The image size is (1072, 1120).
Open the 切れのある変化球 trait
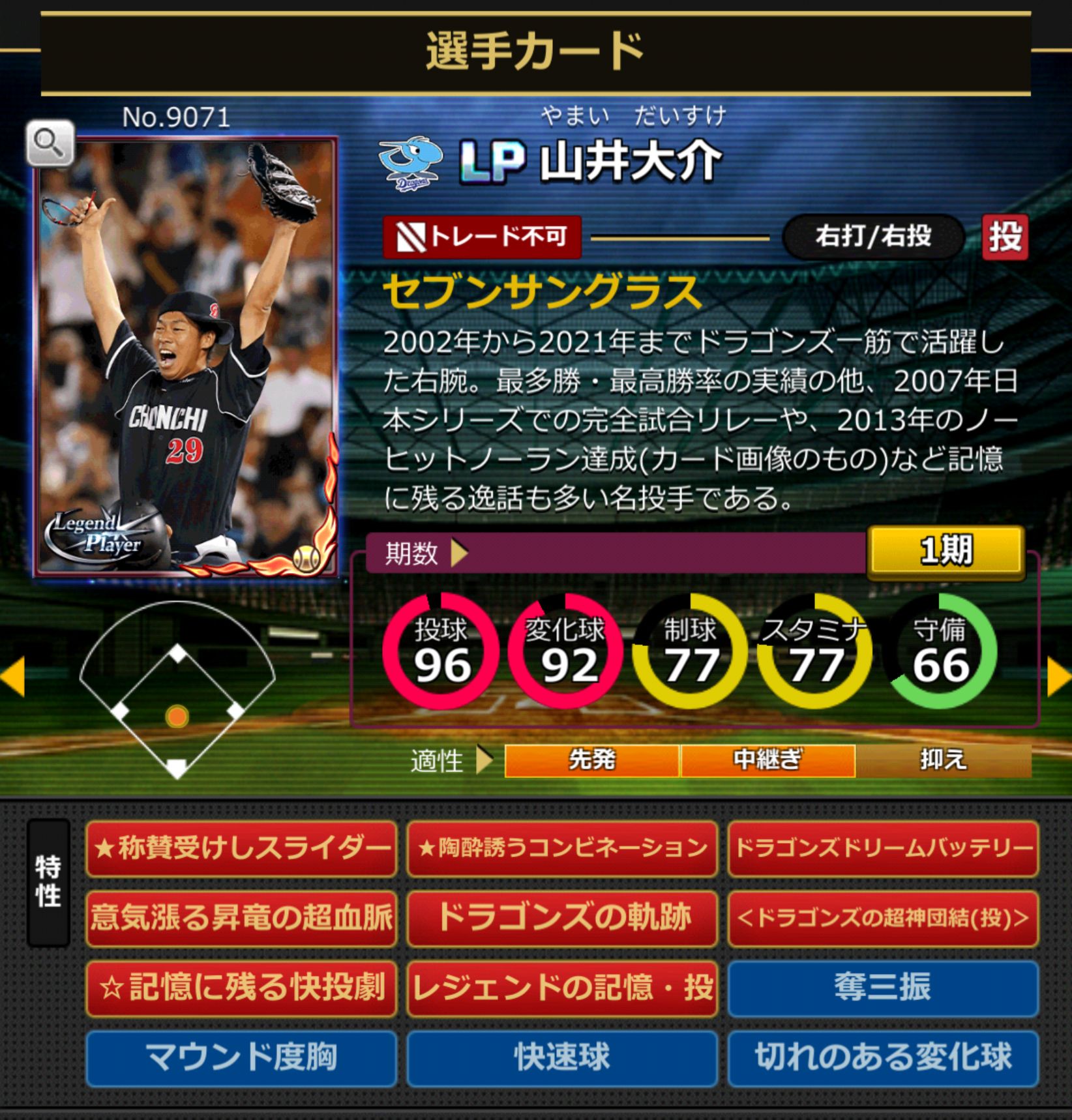click(x=883, y=1057)
